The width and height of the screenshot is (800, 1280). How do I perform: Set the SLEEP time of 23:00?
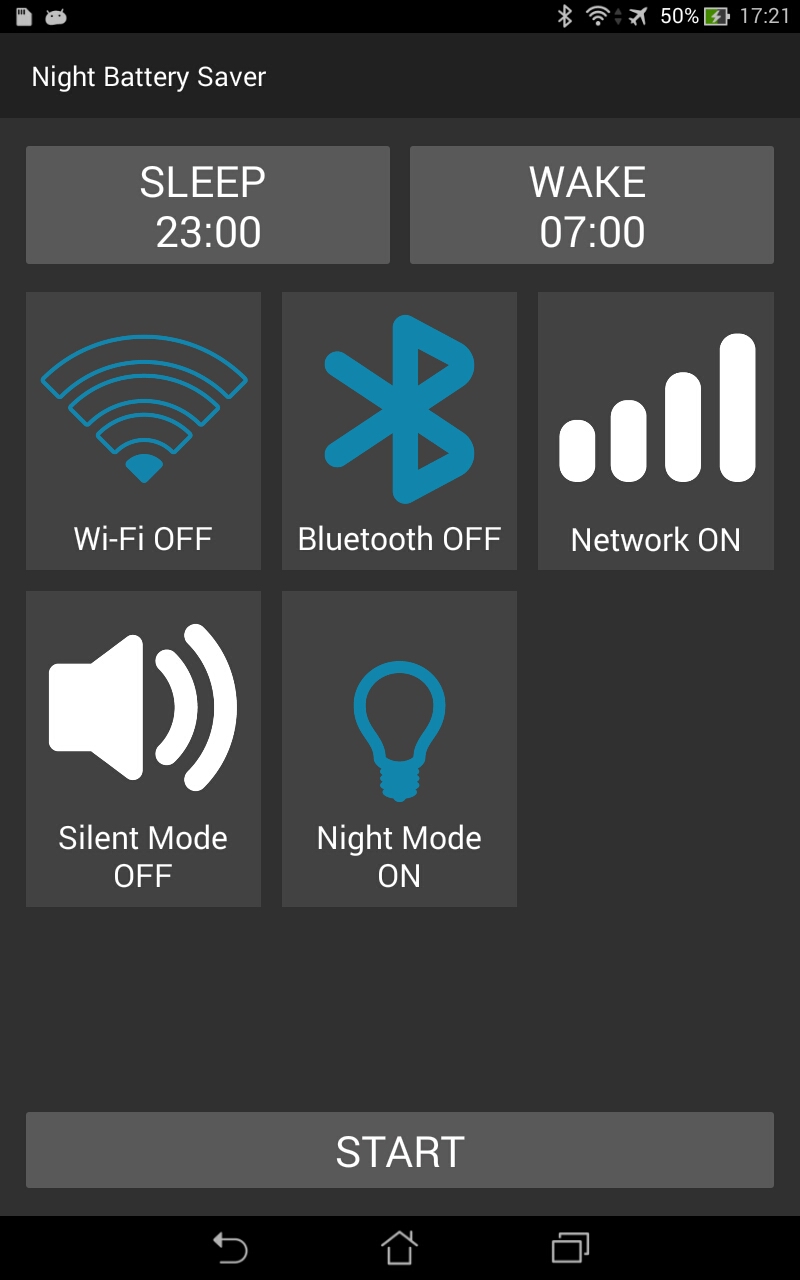208,205
